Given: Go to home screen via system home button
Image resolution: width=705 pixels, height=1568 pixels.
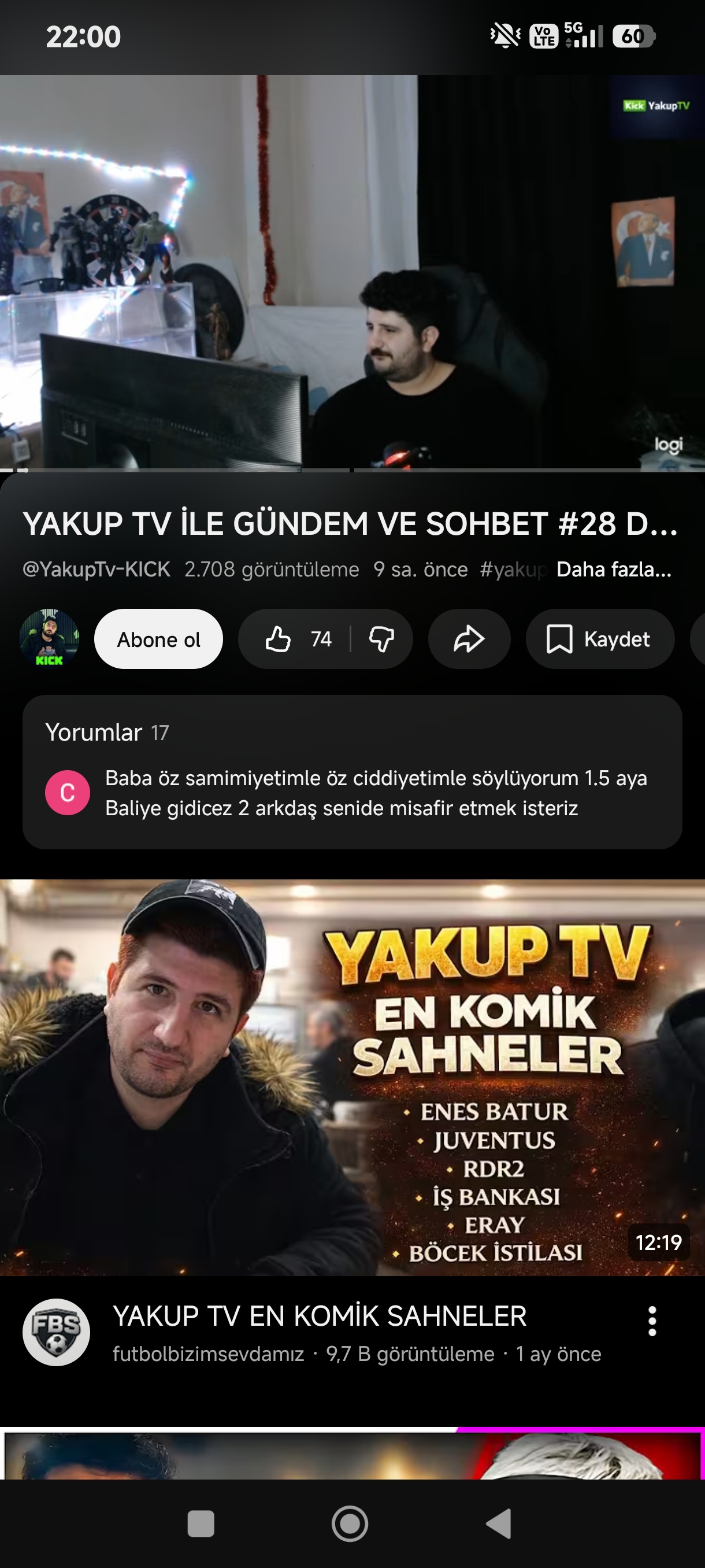Looking at the screenshot, I should click(350, 1523).
